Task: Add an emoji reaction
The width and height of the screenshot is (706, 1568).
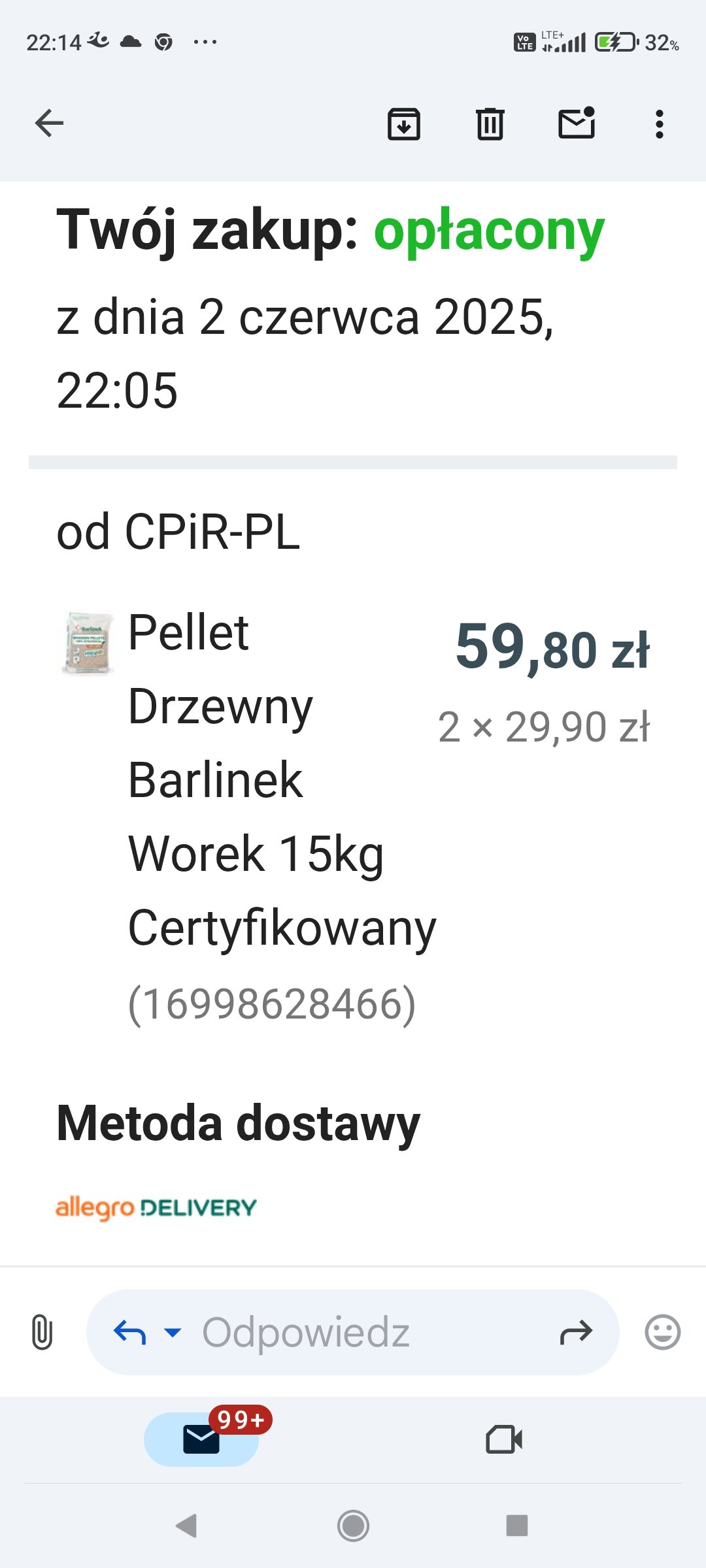Action: point(662,1332)
